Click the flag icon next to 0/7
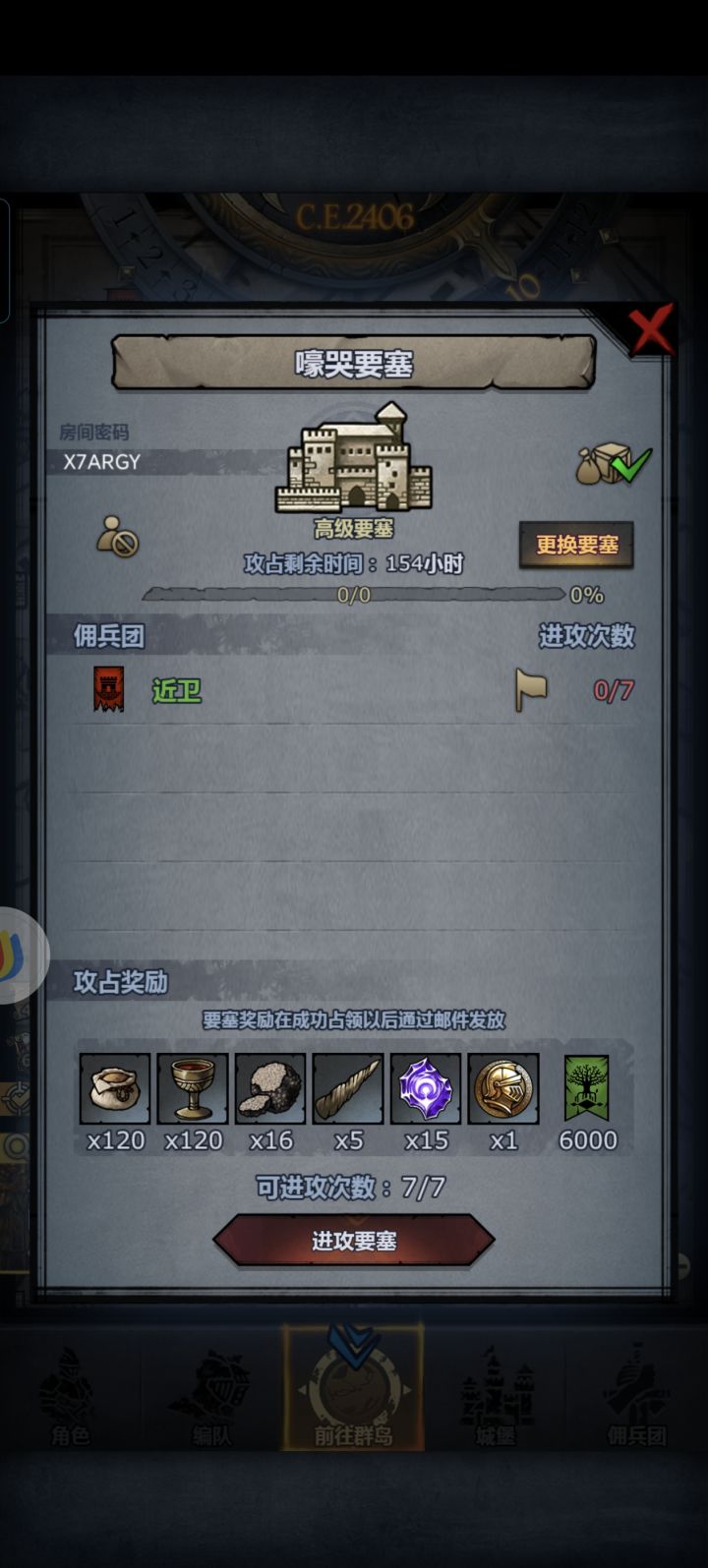708x1568 pixels. pos(530,690)
